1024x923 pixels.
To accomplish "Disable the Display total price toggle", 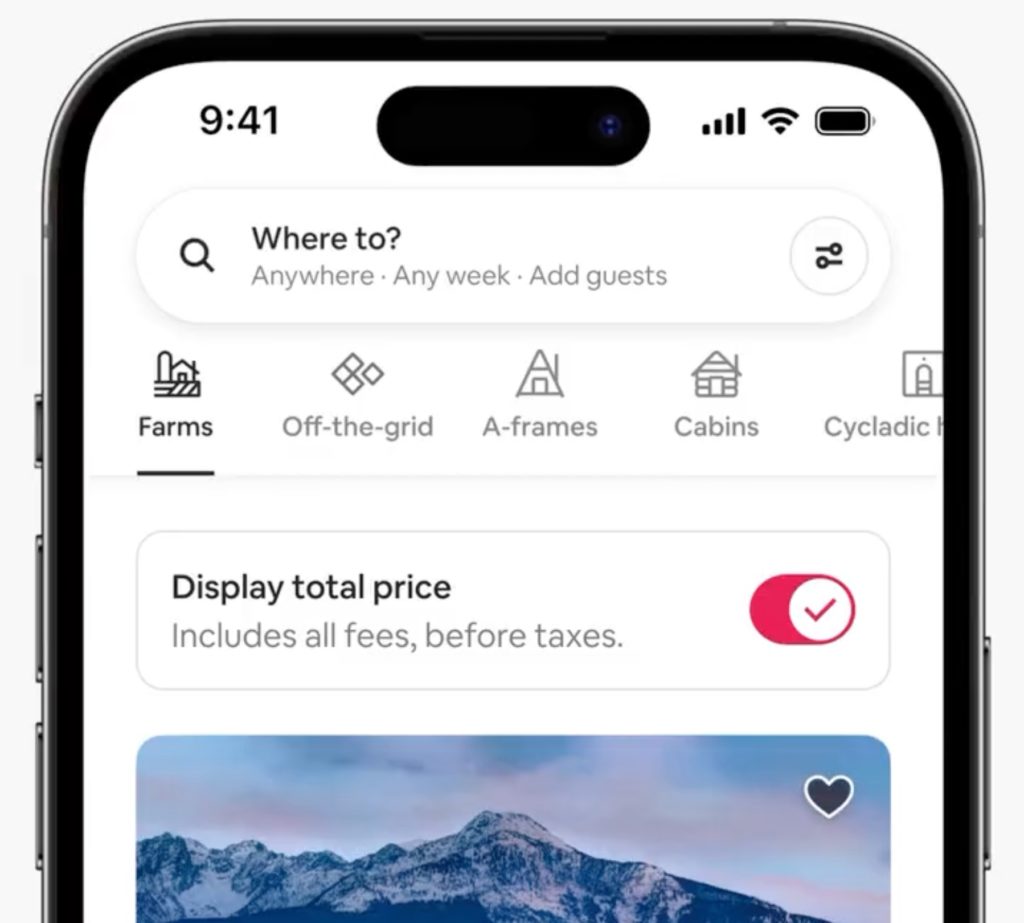I will (x=802, y=609).
